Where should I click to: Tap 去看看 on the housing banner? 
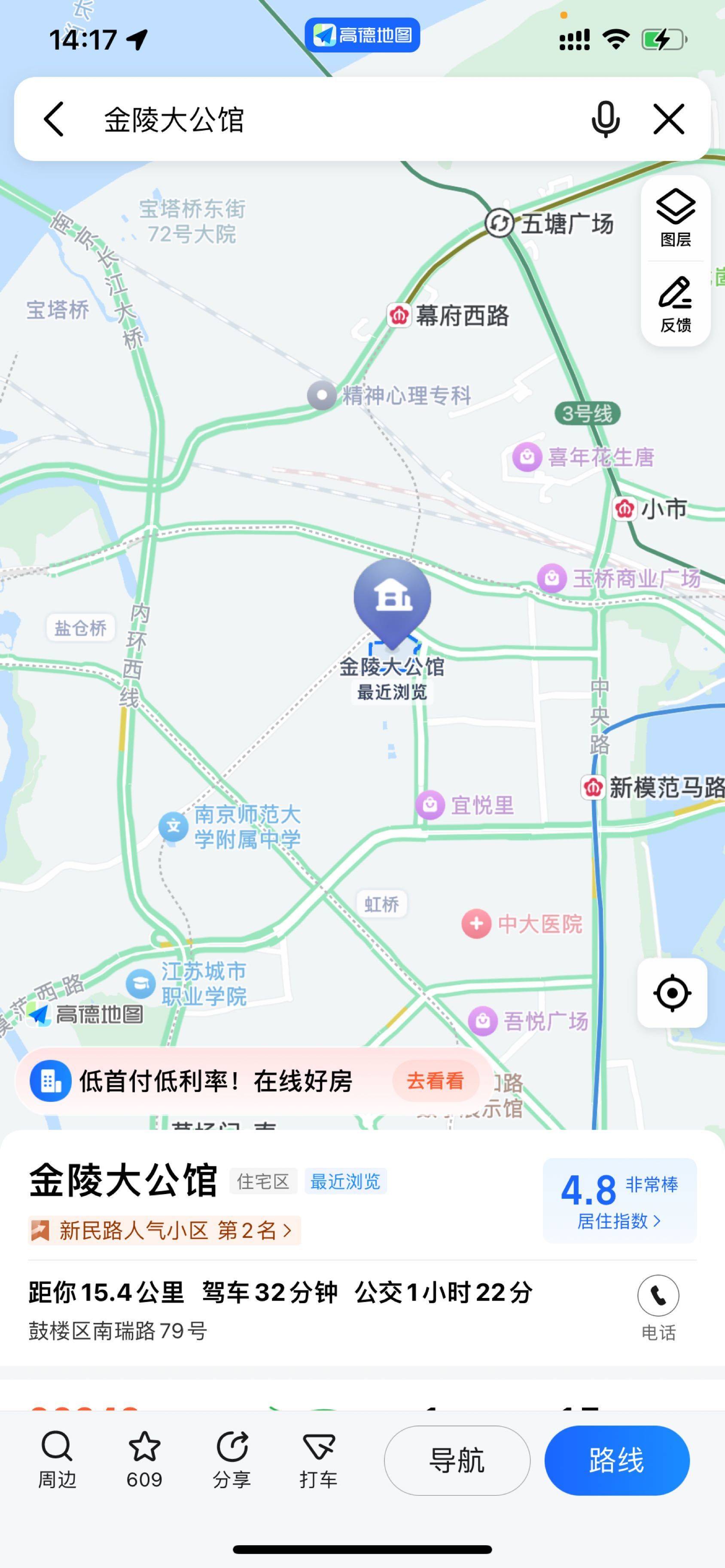click(435, 1081)
